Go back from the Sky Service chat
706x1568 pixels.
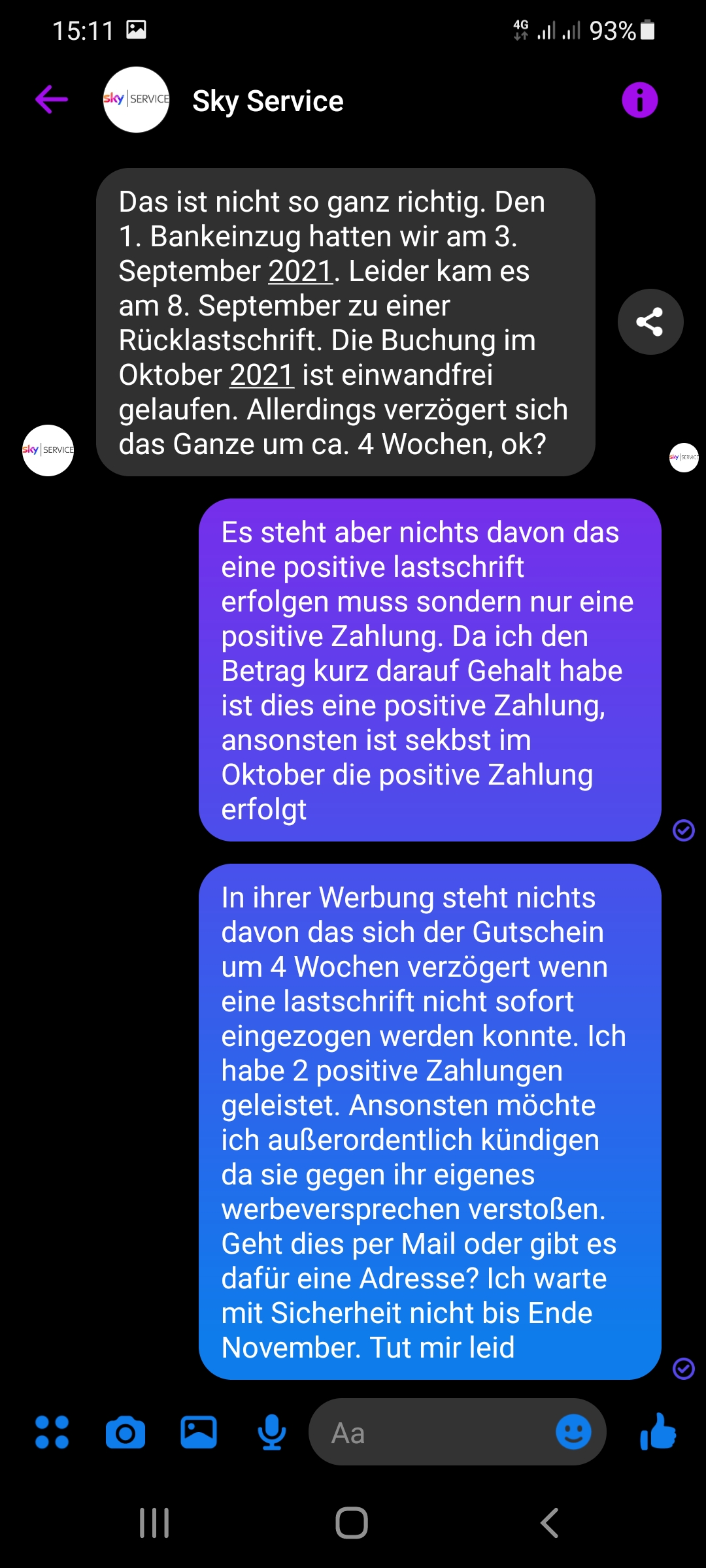click(52, 100)
